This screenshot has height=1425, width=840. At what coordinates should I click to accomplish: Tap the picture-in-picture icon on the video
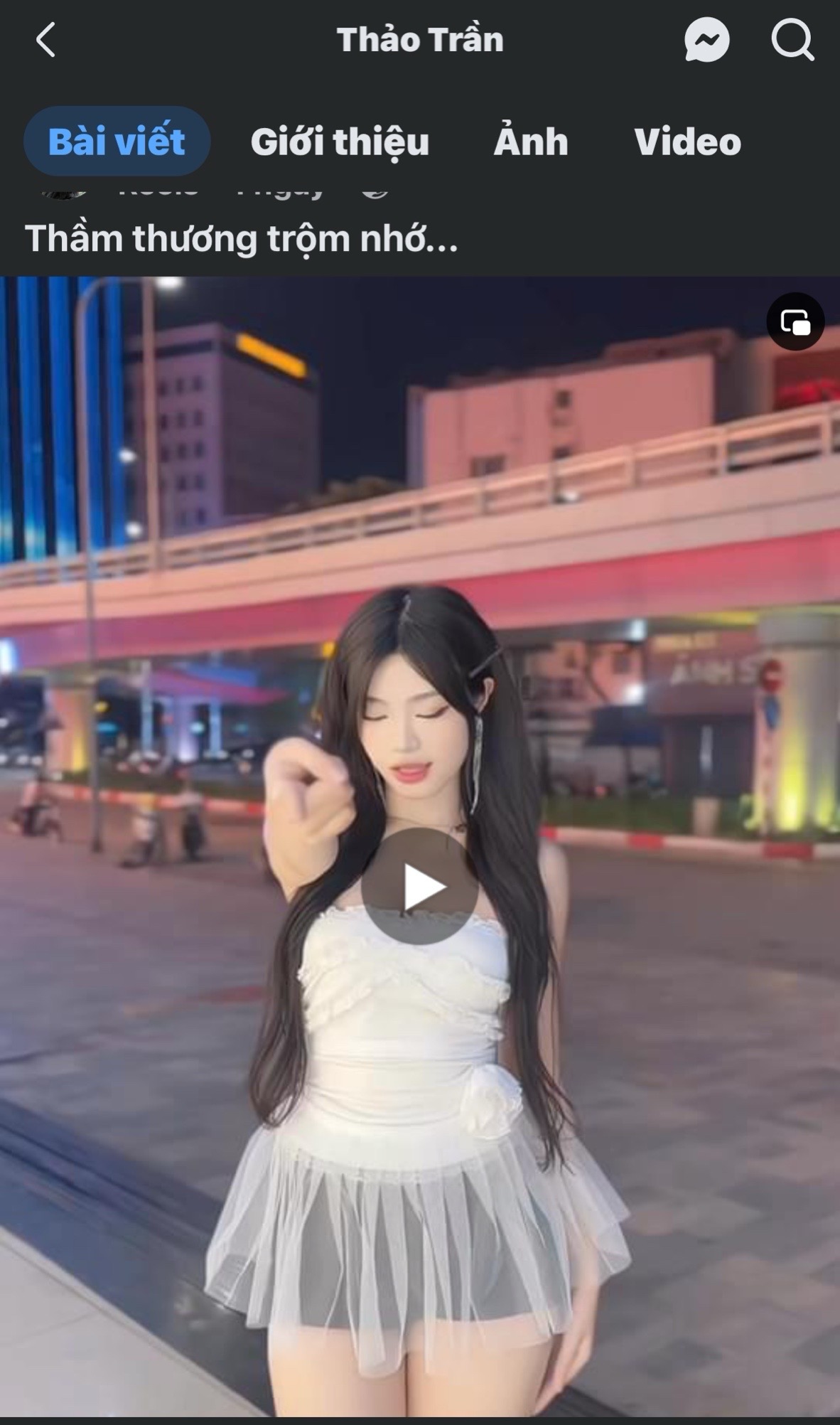(x=795, y=322)
